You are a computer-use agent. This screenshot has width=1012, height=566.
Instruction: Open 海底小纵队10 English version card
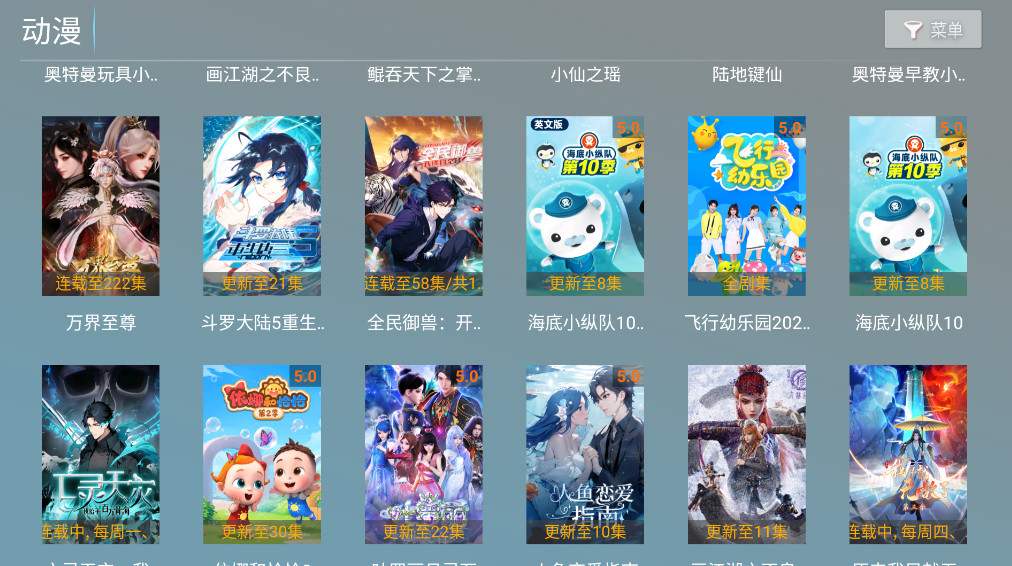(585, 206)
